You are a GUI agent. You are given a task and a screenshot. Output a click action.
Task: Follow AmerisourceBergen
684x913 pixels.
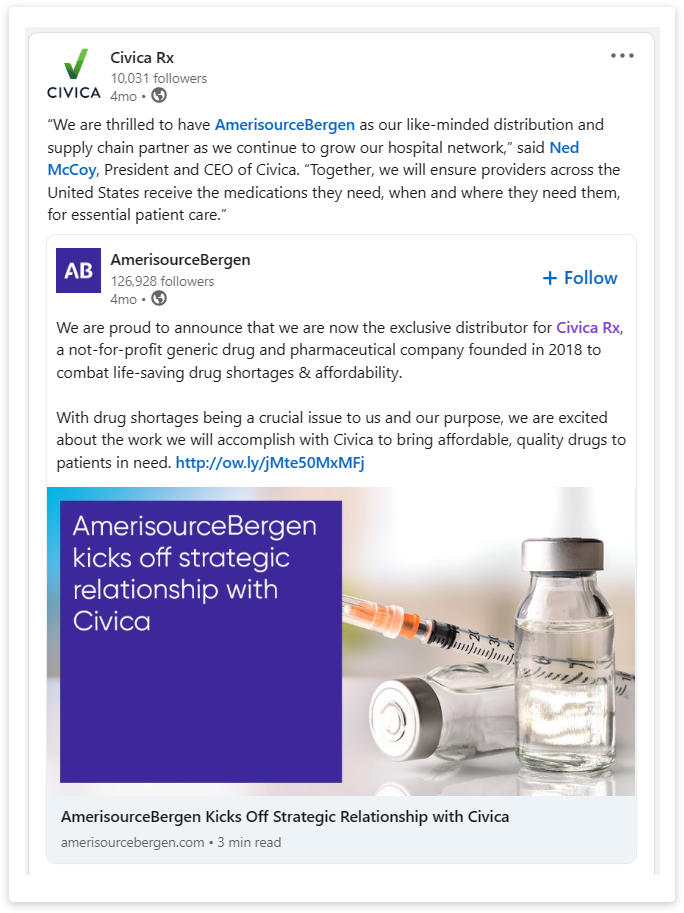(x=580, y=278)
